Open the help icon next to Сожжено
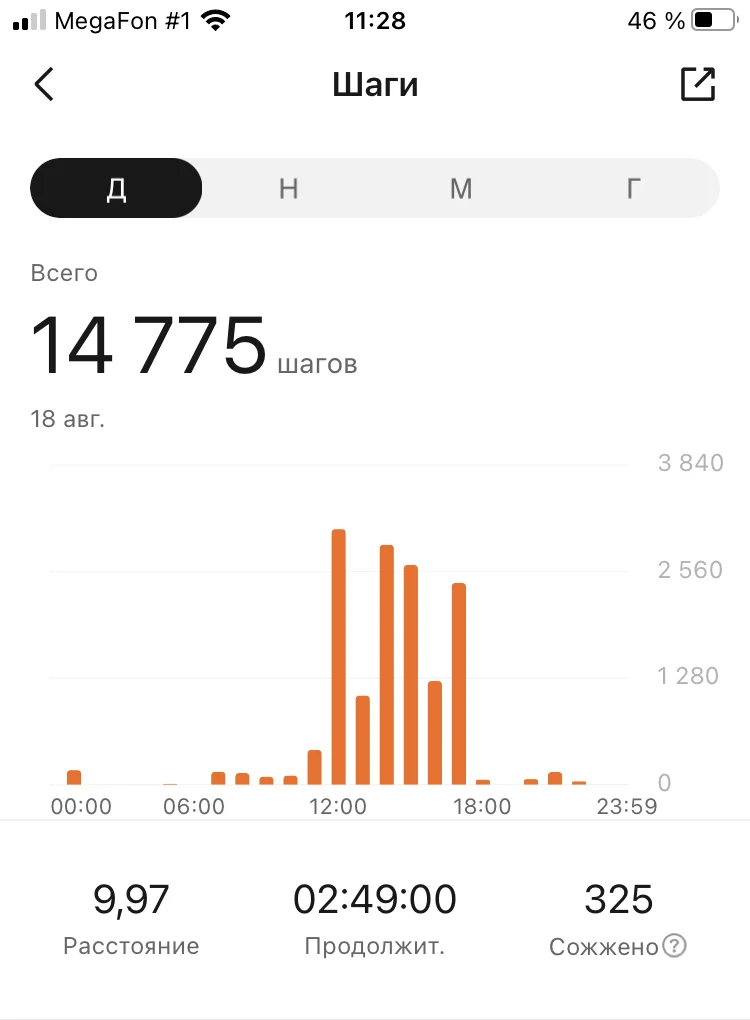The width and height of the screenshot is (750, 1020). click(675, 946)
